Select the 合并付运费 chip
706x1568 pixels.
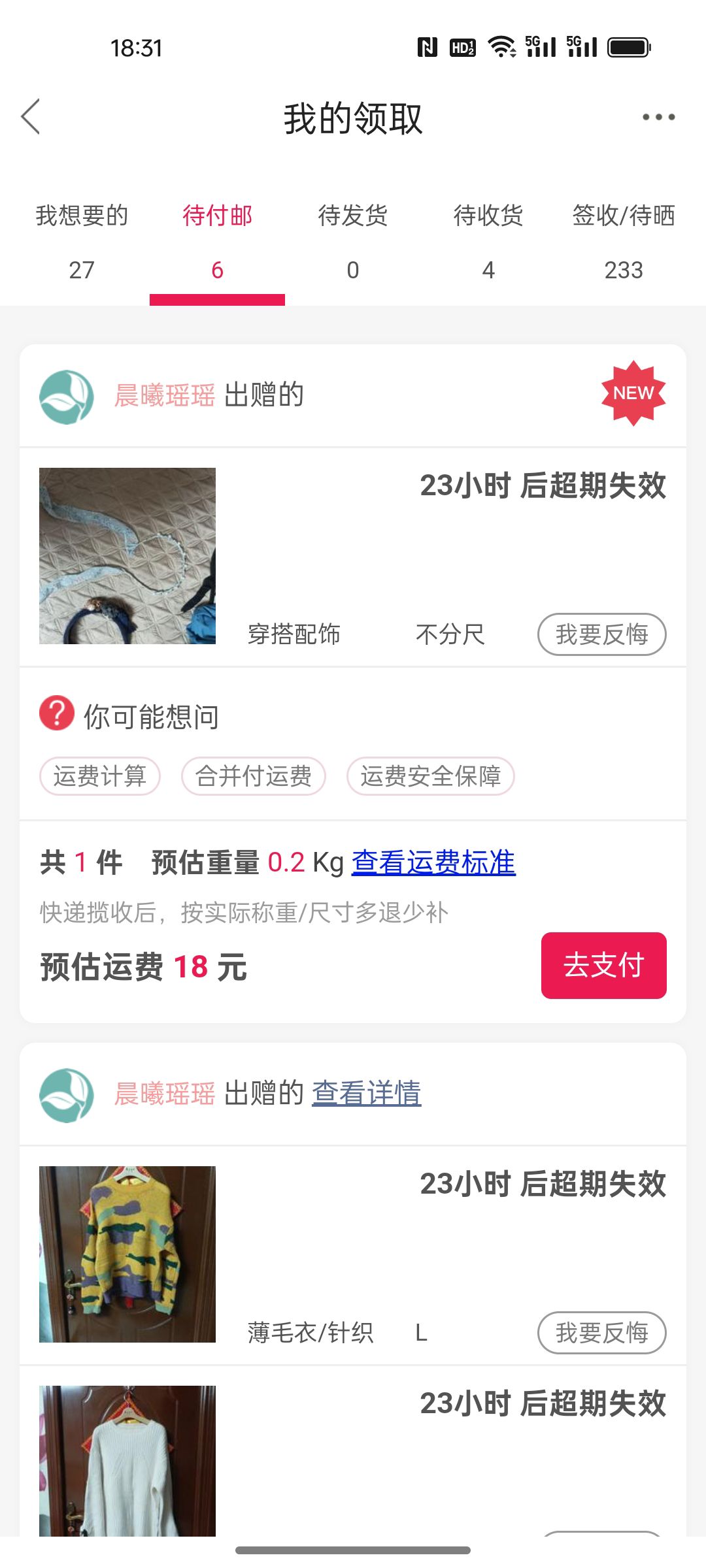254,776
